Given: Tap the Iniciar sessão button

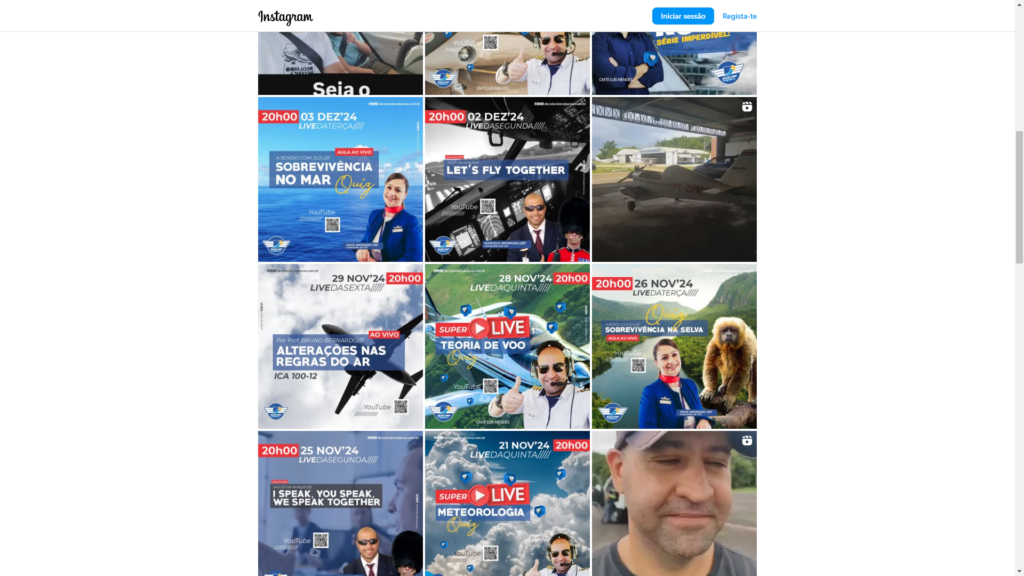Looking at the screenshot, I should (x=682, y=16).
